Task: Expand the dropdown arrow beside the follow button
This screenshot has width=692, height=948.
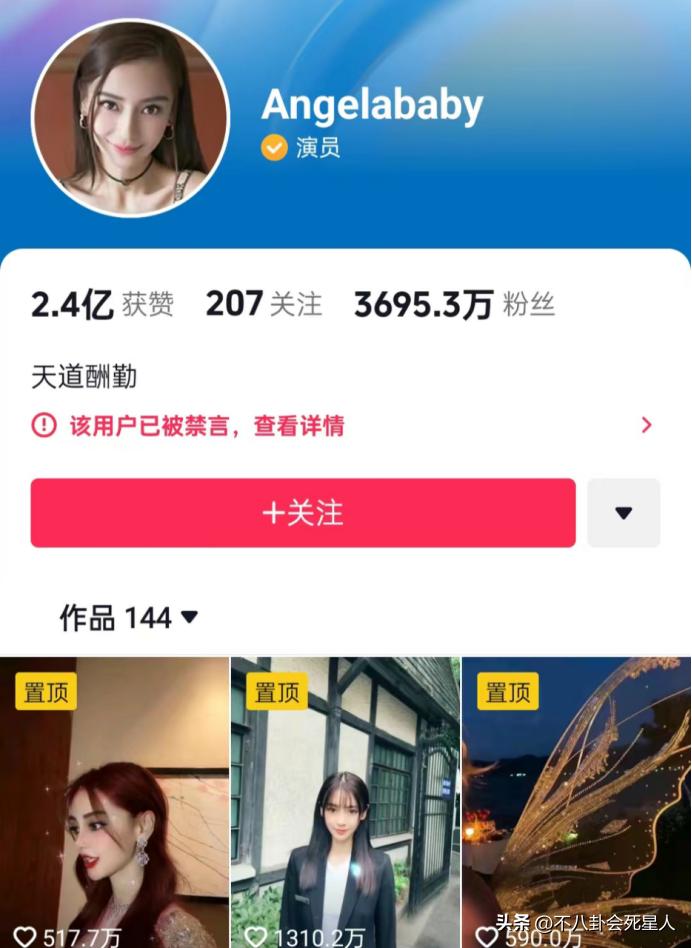Action: [623, 513]
